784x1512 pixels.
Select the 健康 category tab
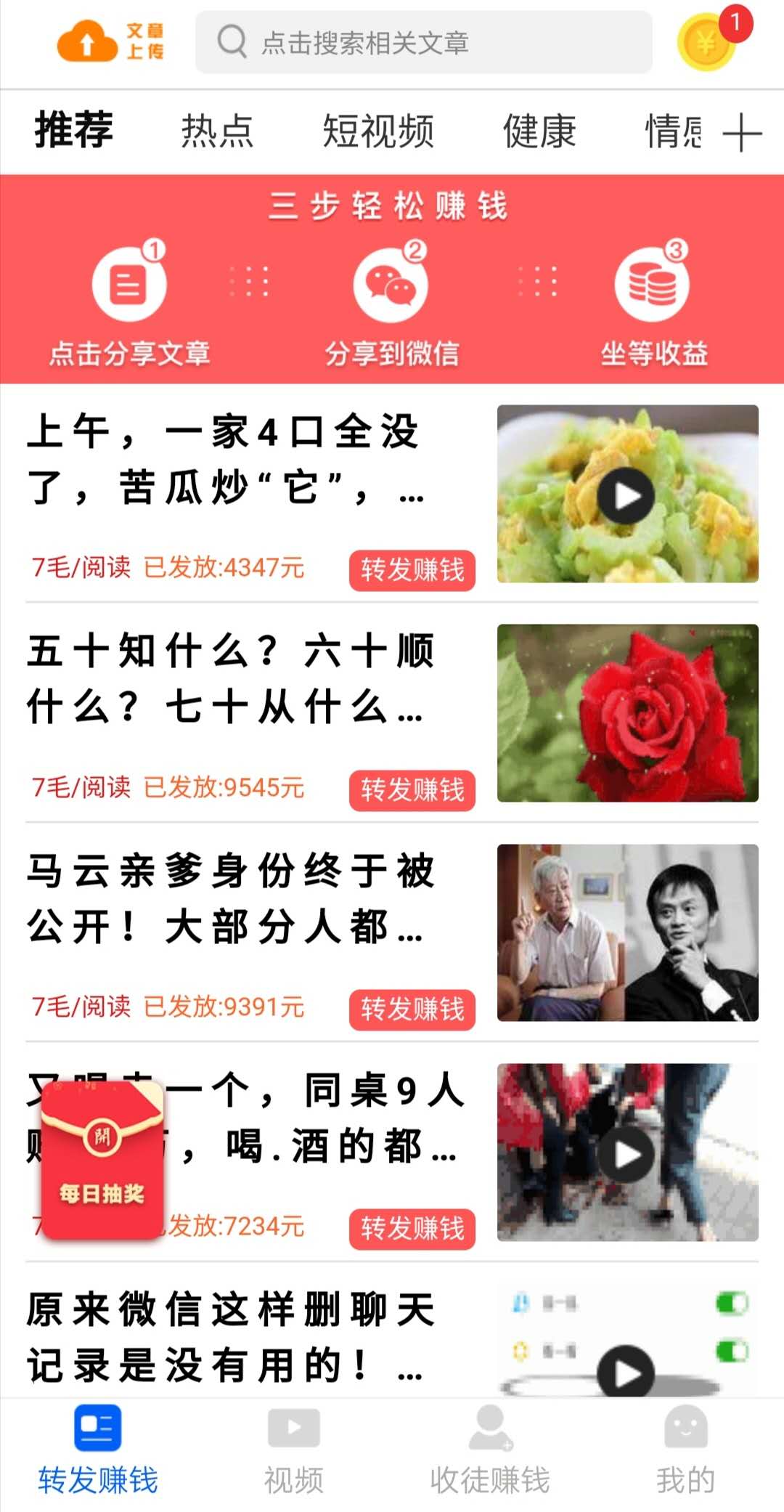pos(539,131)
